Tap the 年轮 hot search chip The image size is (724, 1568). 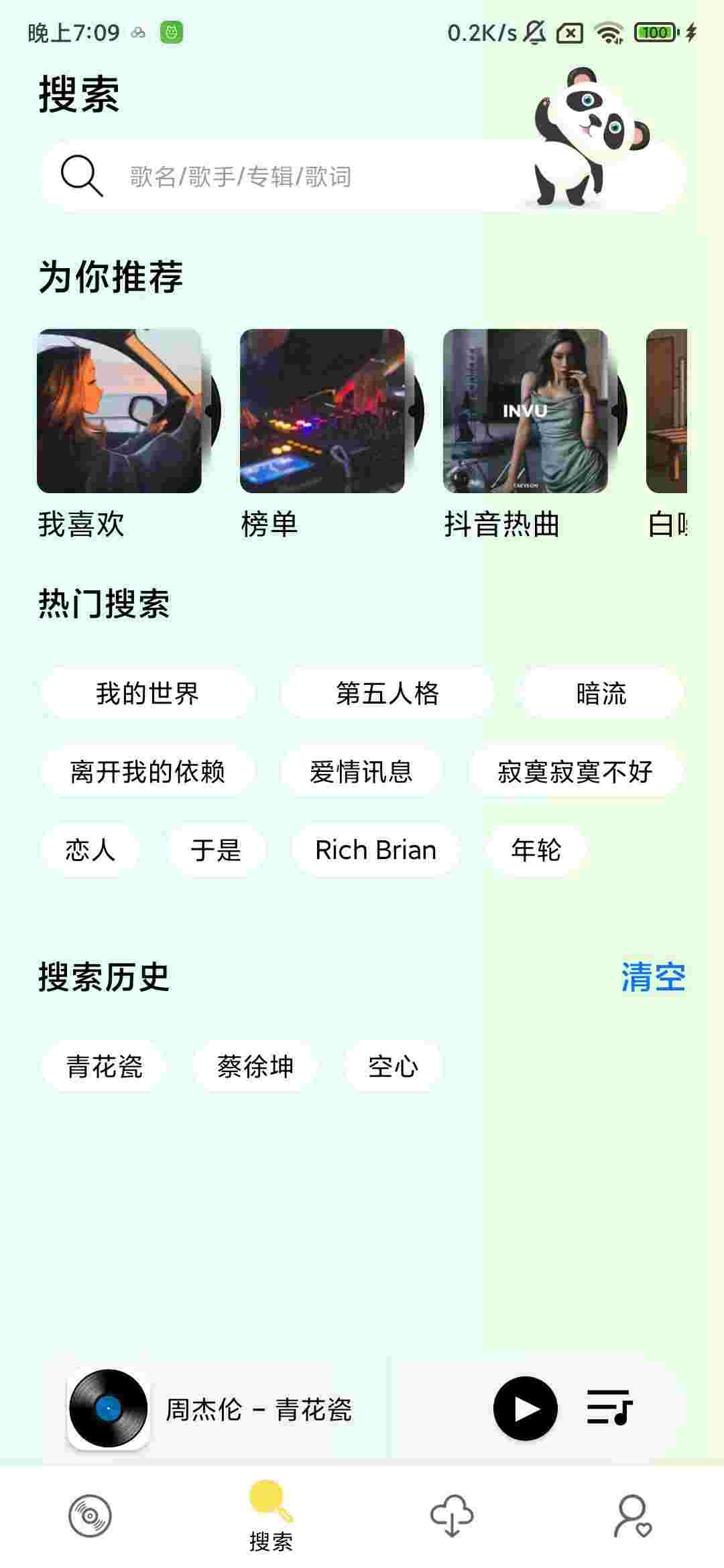[x=536, y=850]
